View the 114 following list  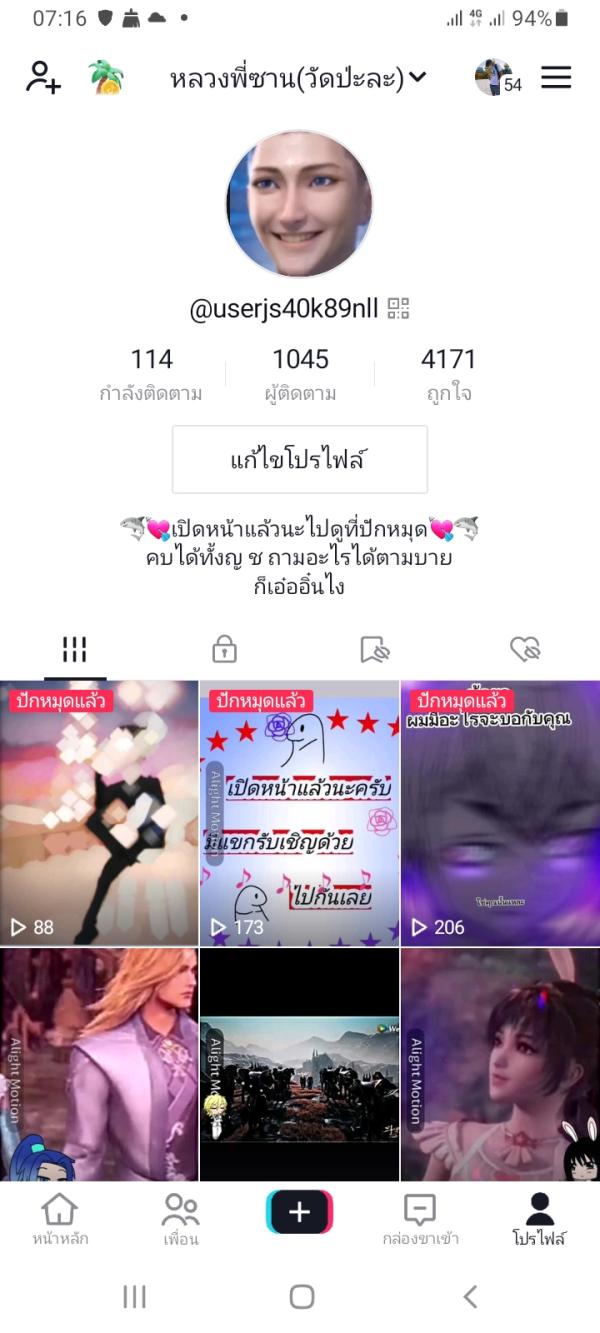(151, 373)
